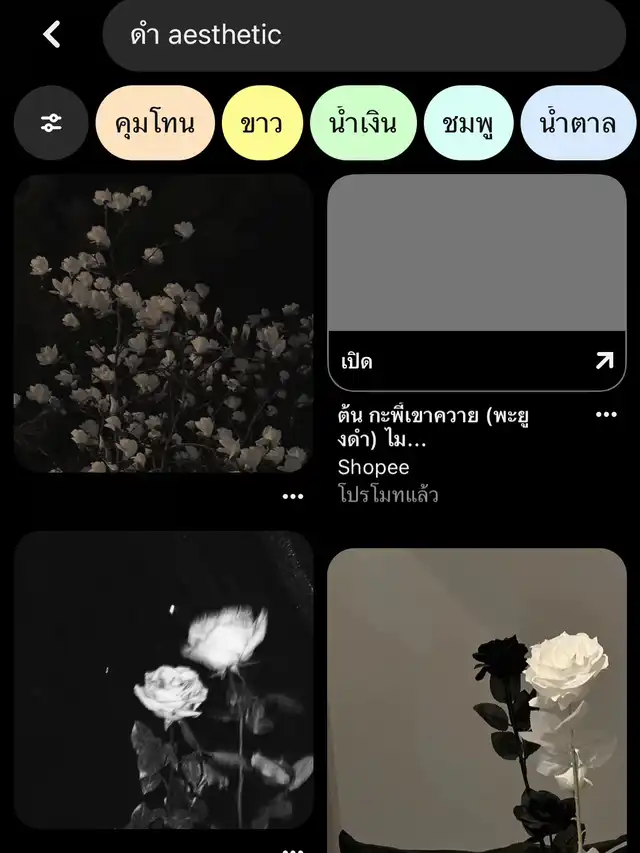Screen dimensions: 640x853
Task: Tap "เปิด" to open the Shopee ad
Action: click(476, 361)
